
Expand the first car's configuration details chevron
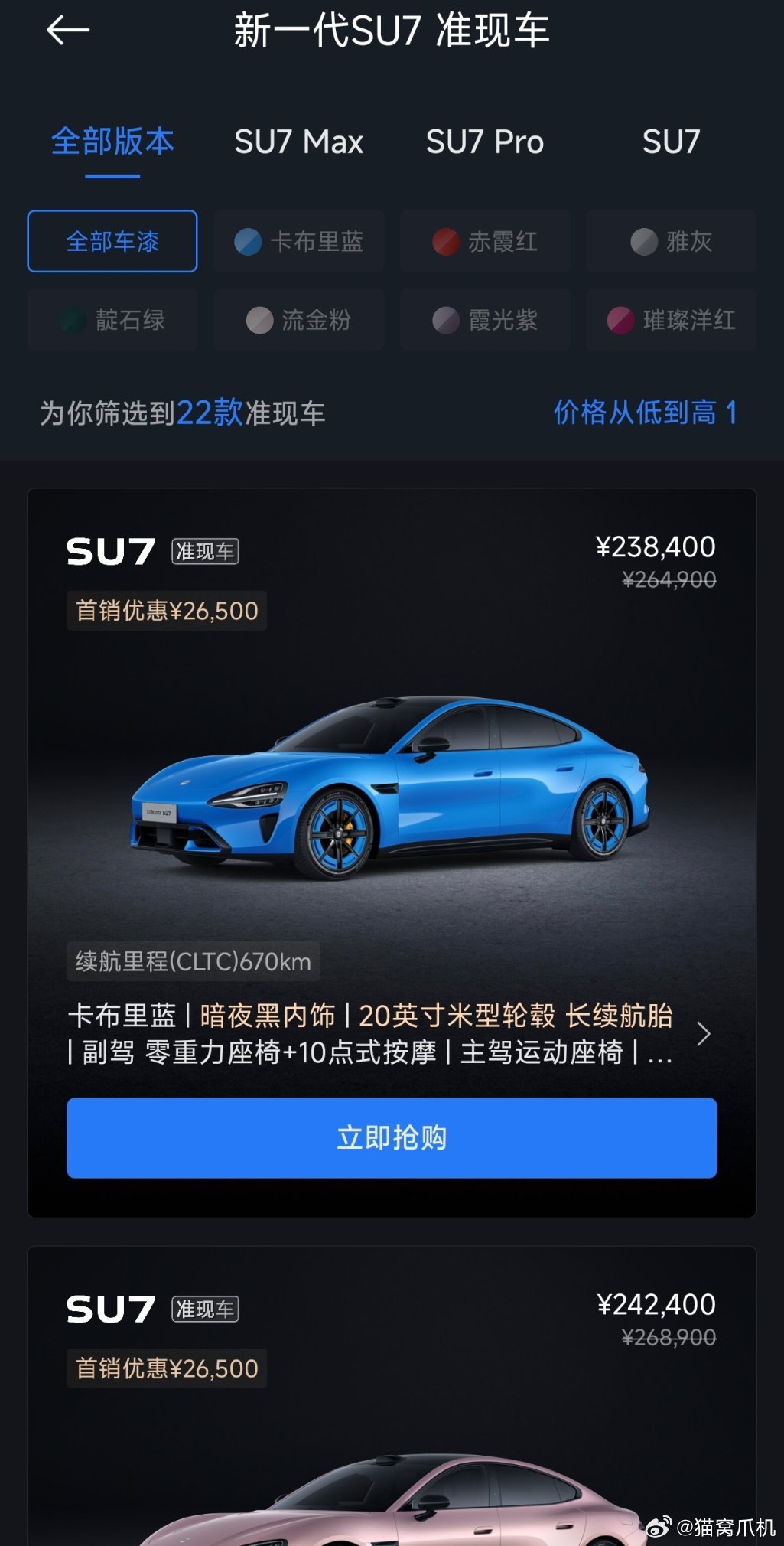tap(703, 1033)
